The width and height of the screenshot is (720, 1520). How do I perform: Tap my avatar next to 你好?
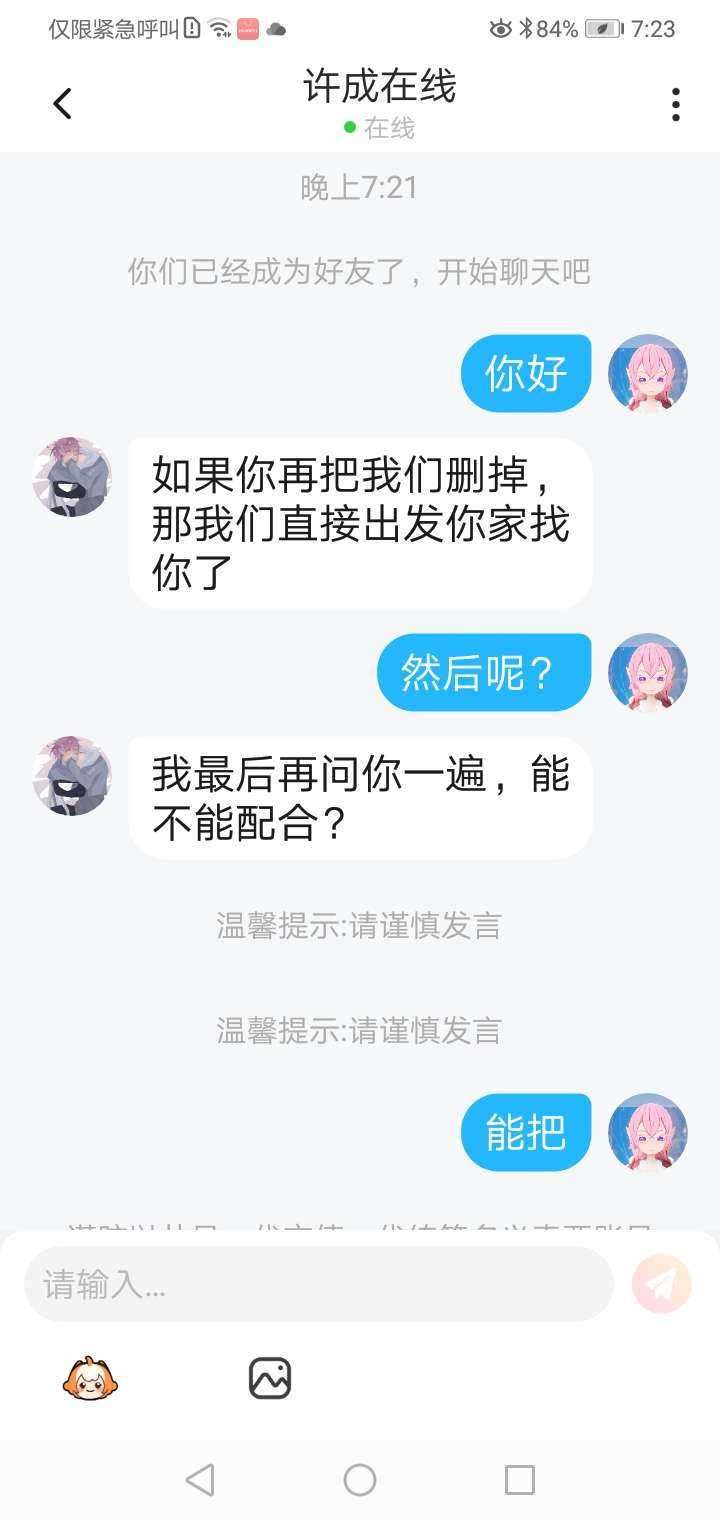click(x=648, y=373)
